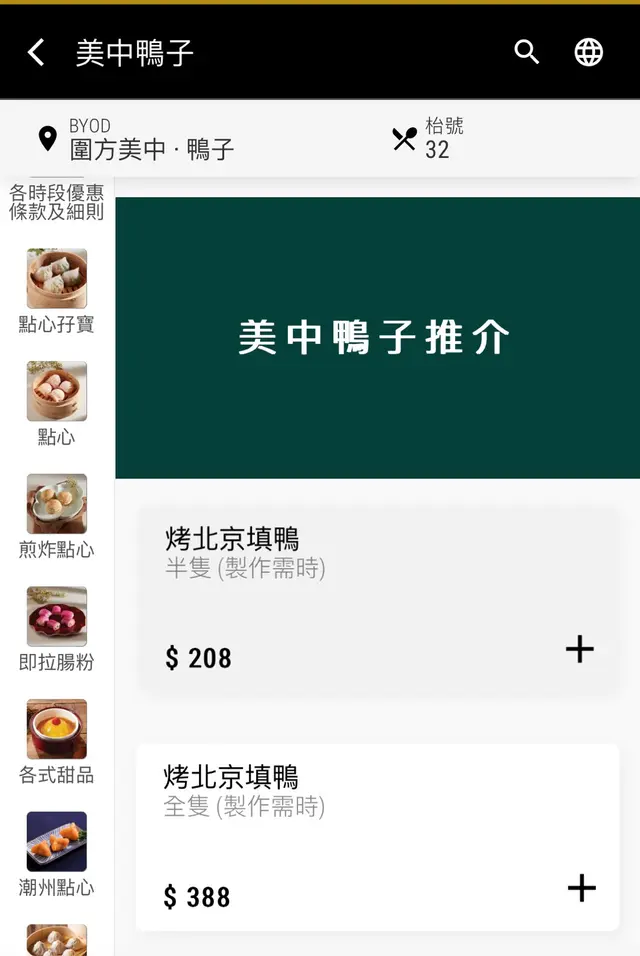The width and height of the screenshot is (640, 956).
Task: Switch to the 點心孖寶 category
Action: click(57, 290)
